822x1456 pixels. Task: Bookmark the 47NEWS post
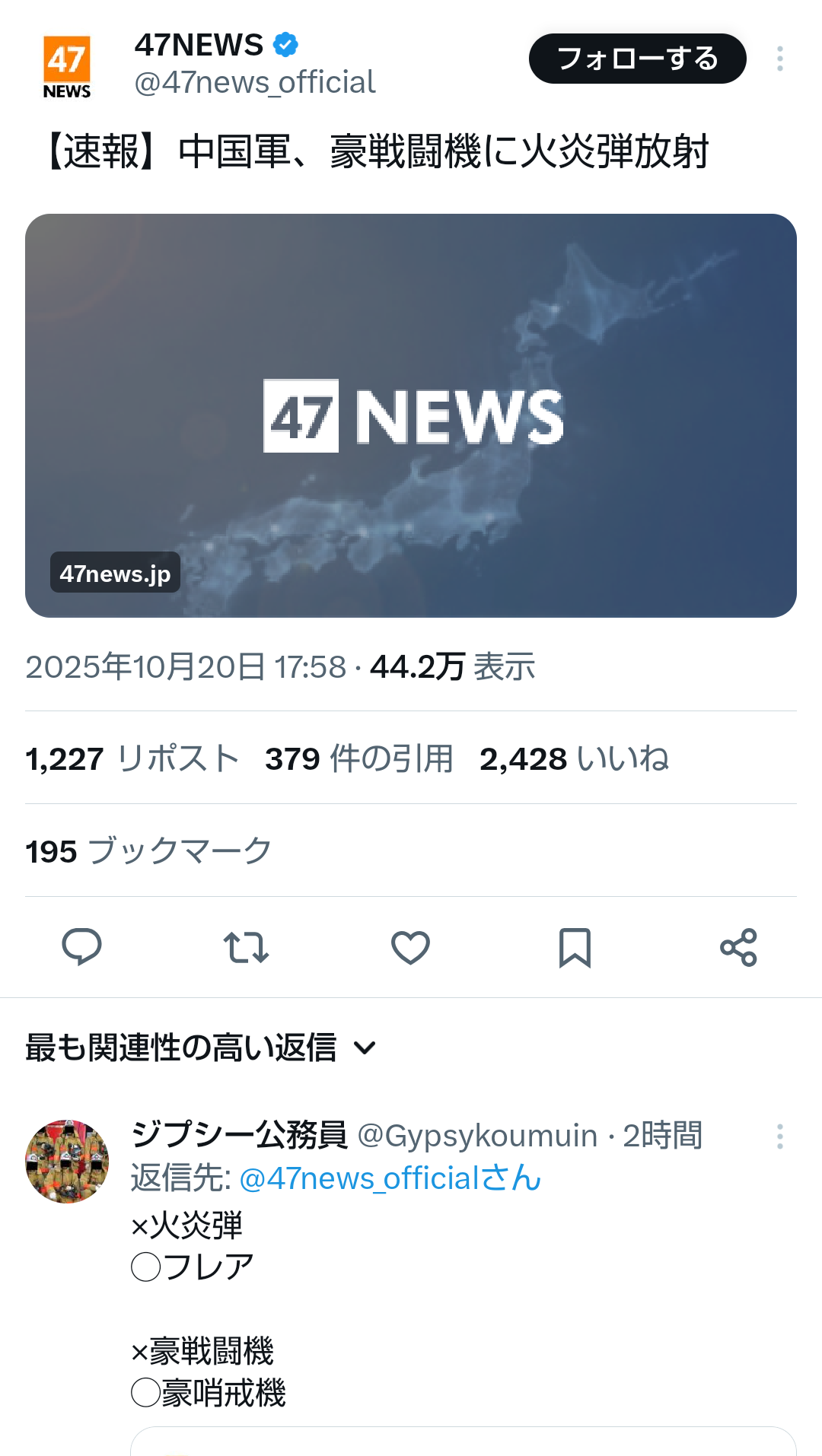575,947
